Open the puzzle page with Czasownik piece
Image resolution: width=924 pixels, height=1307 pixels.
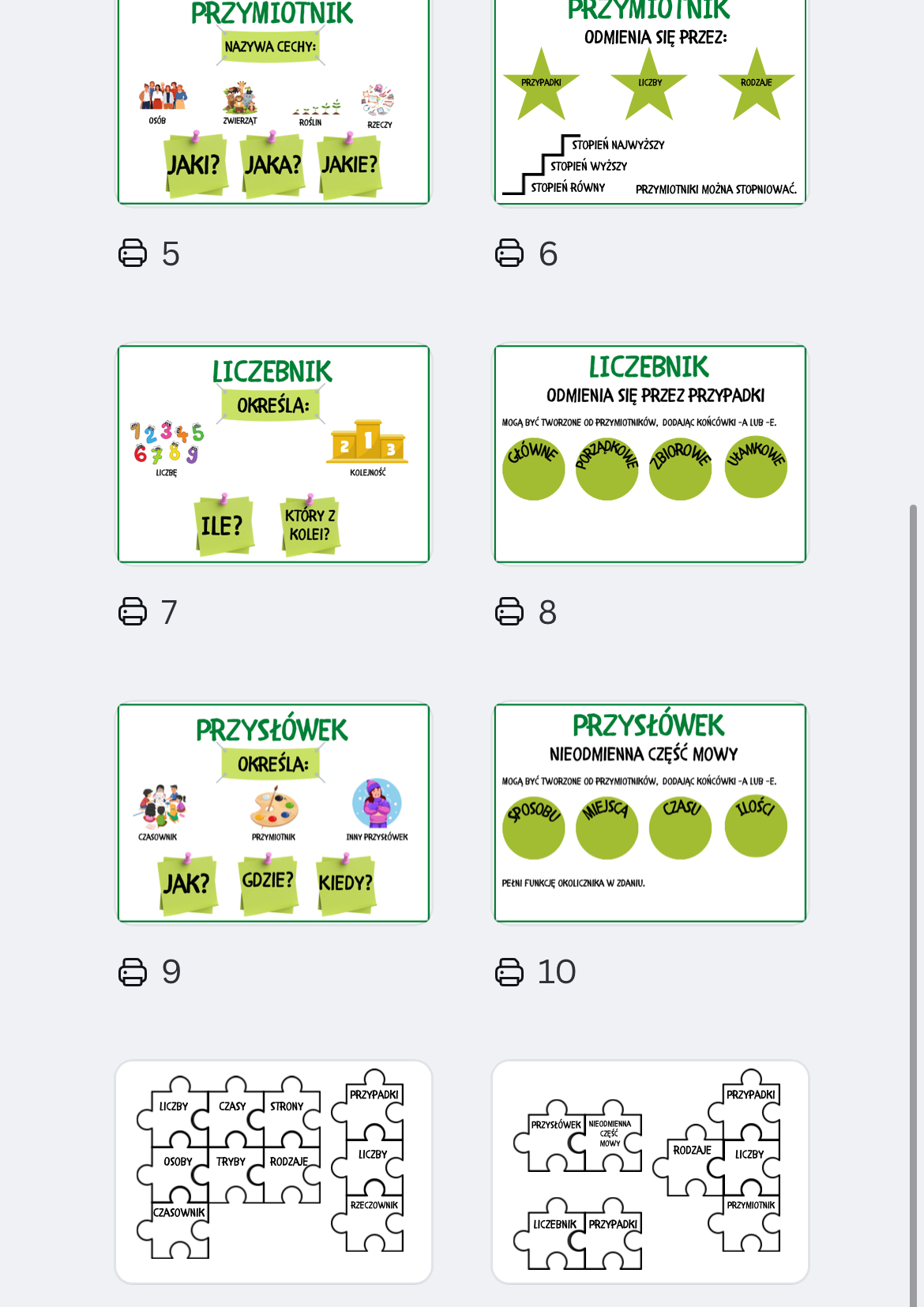coord(273,1171)
